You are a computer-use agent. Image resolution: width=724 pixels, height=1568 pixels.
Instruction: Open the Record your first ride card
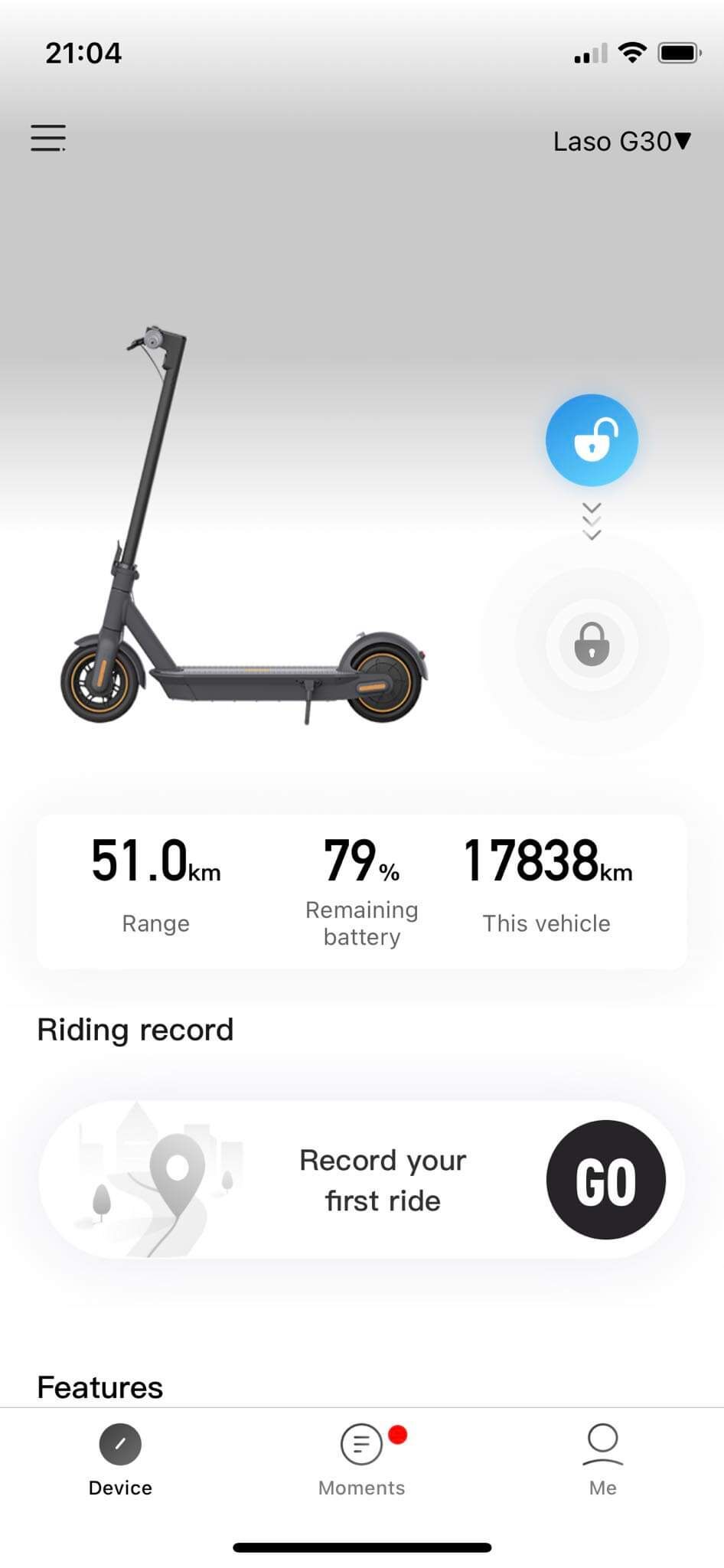tap(361, 1180)
